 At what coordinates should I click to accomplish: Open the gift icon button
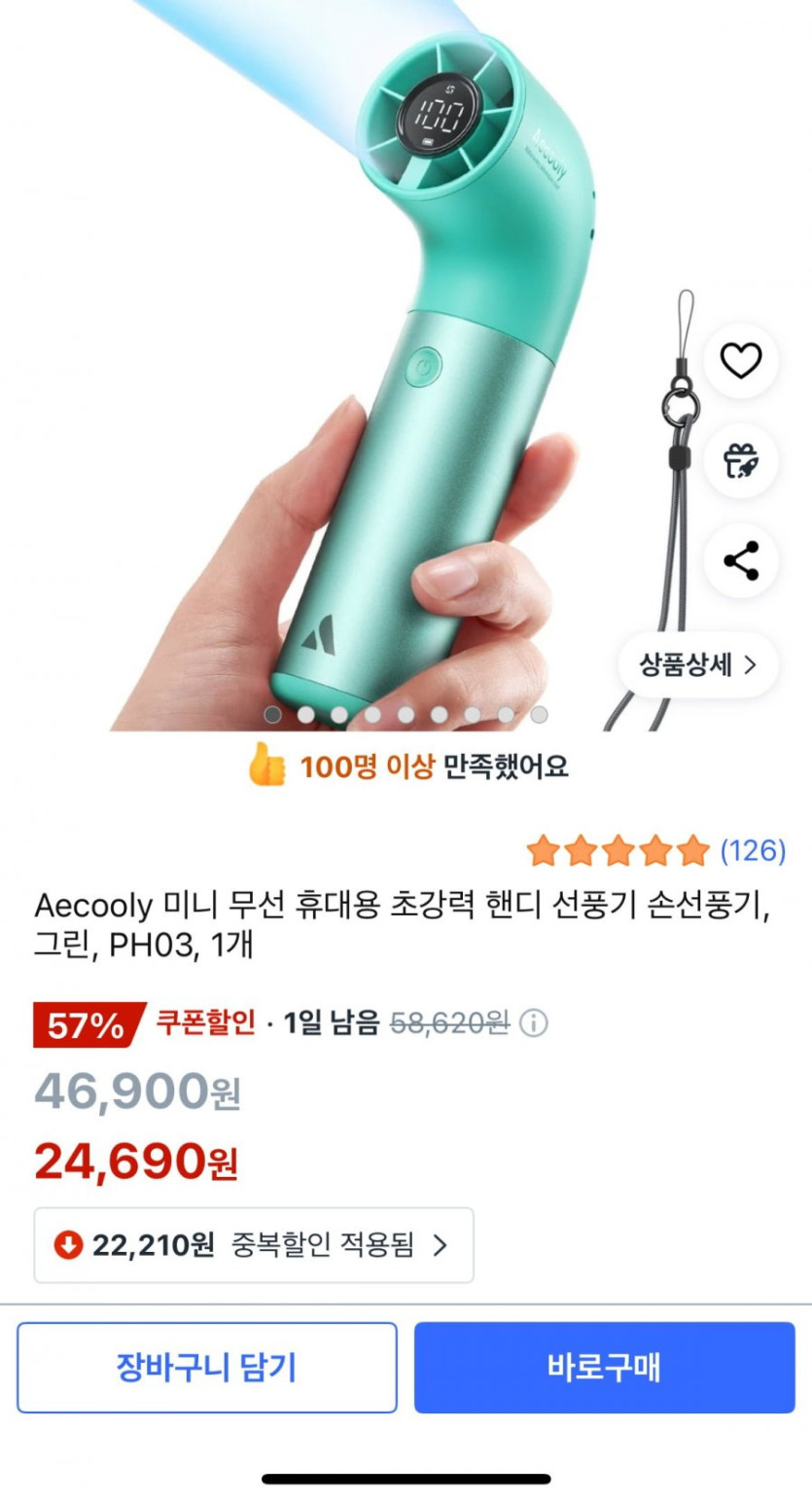(x=741, y=461)
